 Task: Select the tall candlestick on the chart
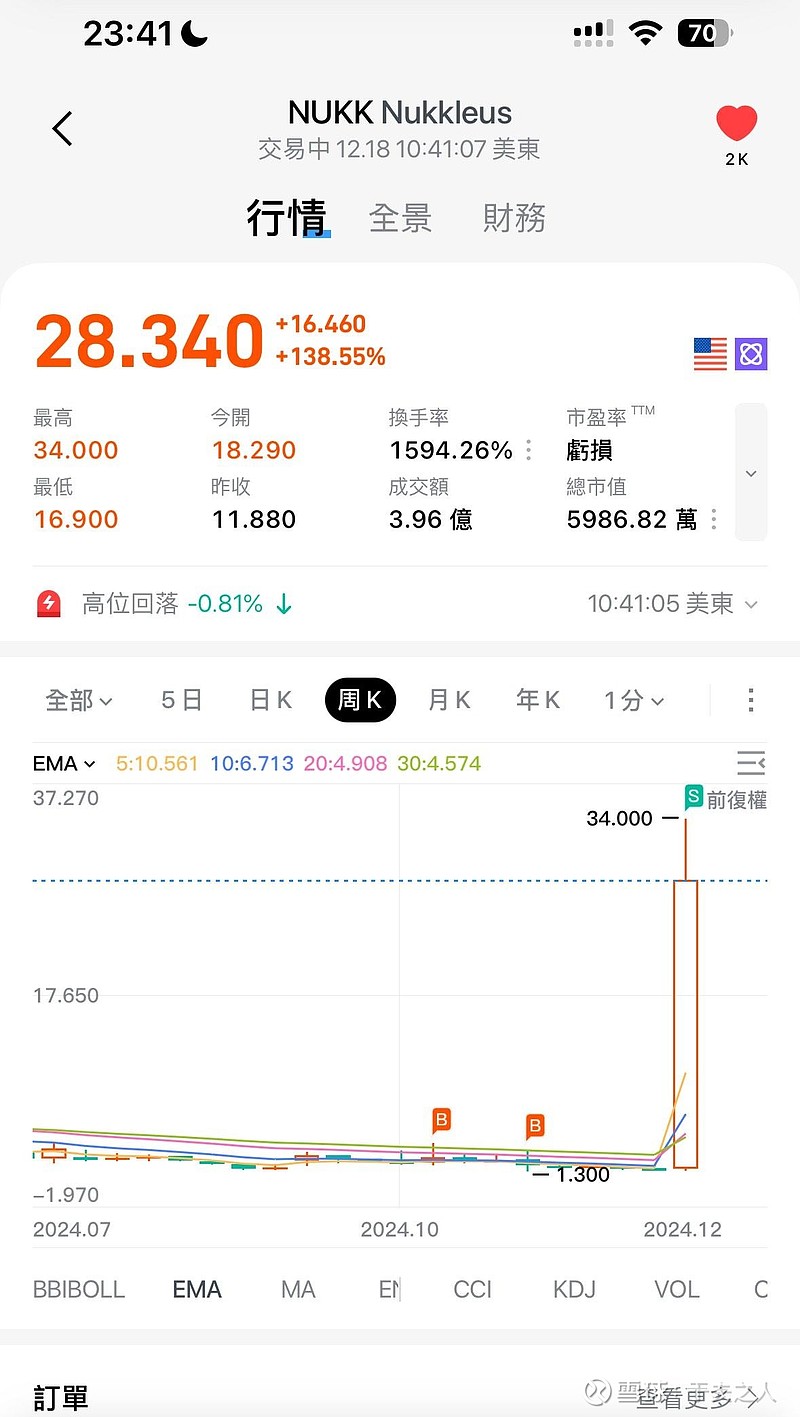tap(685, 1020)
